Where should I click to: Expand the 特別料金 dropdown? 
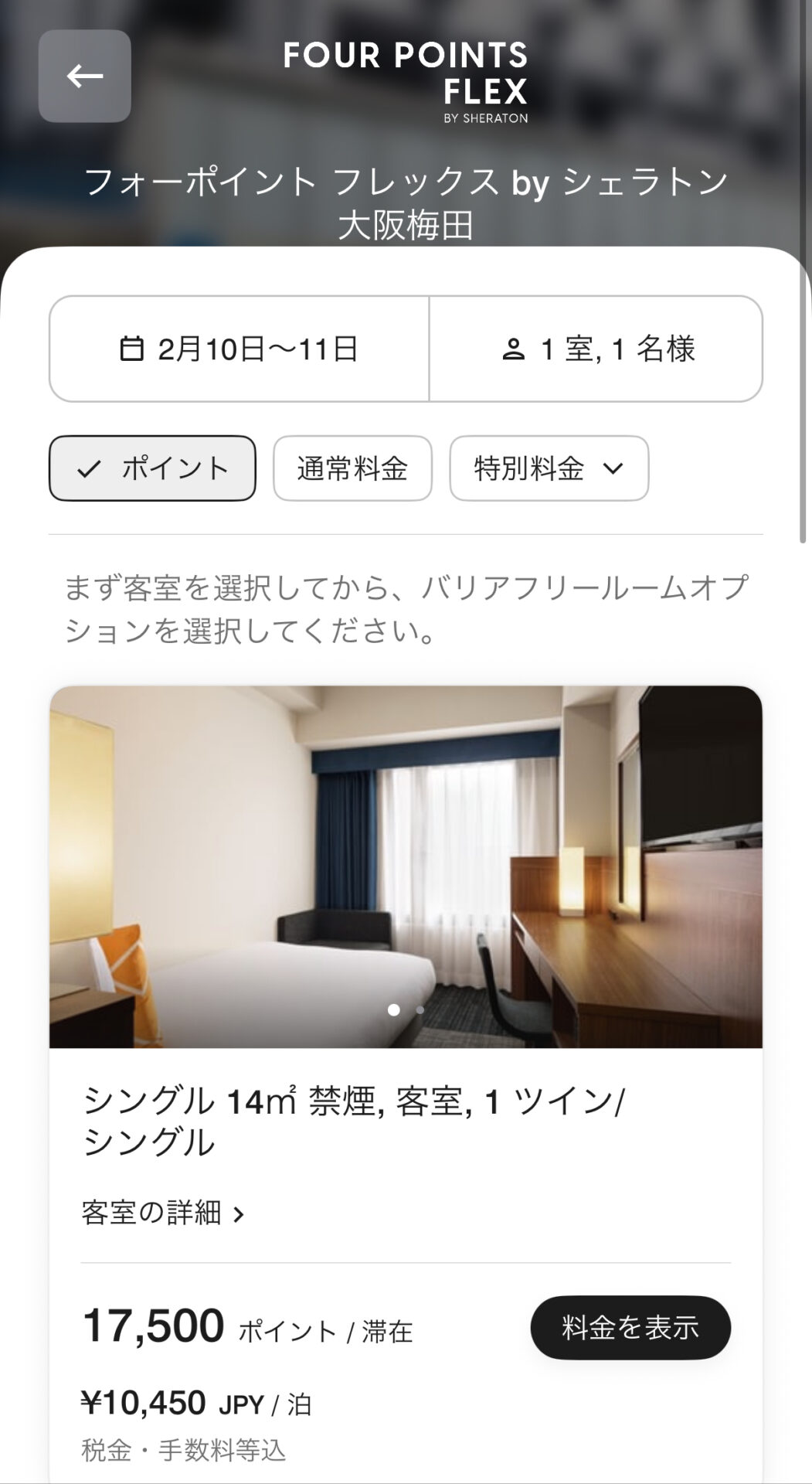pos(549,468)
